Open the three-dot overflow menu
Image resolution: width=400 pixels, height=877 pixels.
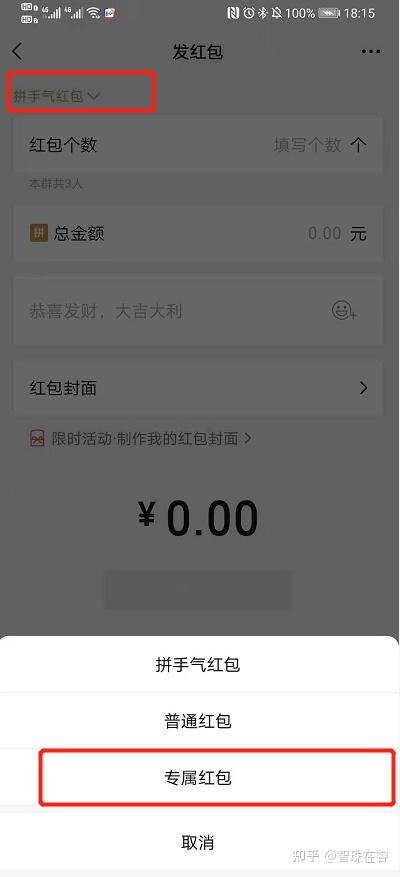[x=370, y=52]
